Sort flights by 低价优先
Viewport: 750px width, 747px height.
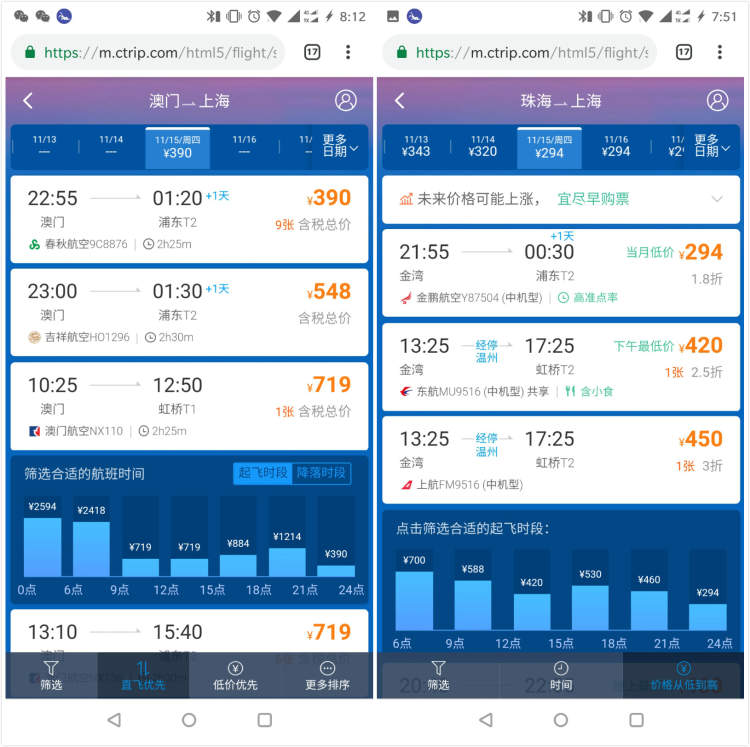(x=235, y=676)
